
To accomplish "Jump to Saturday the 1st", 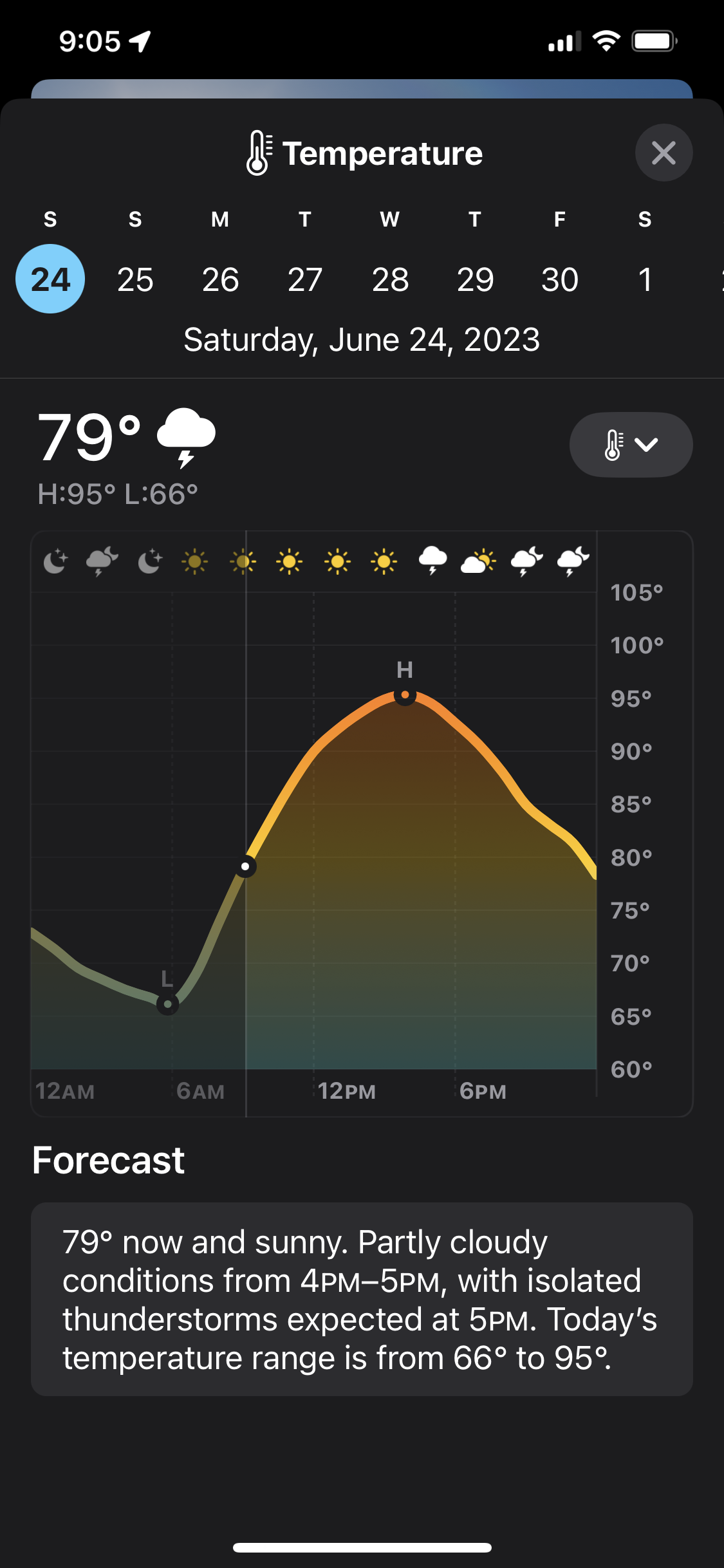I will click(645, 279).
